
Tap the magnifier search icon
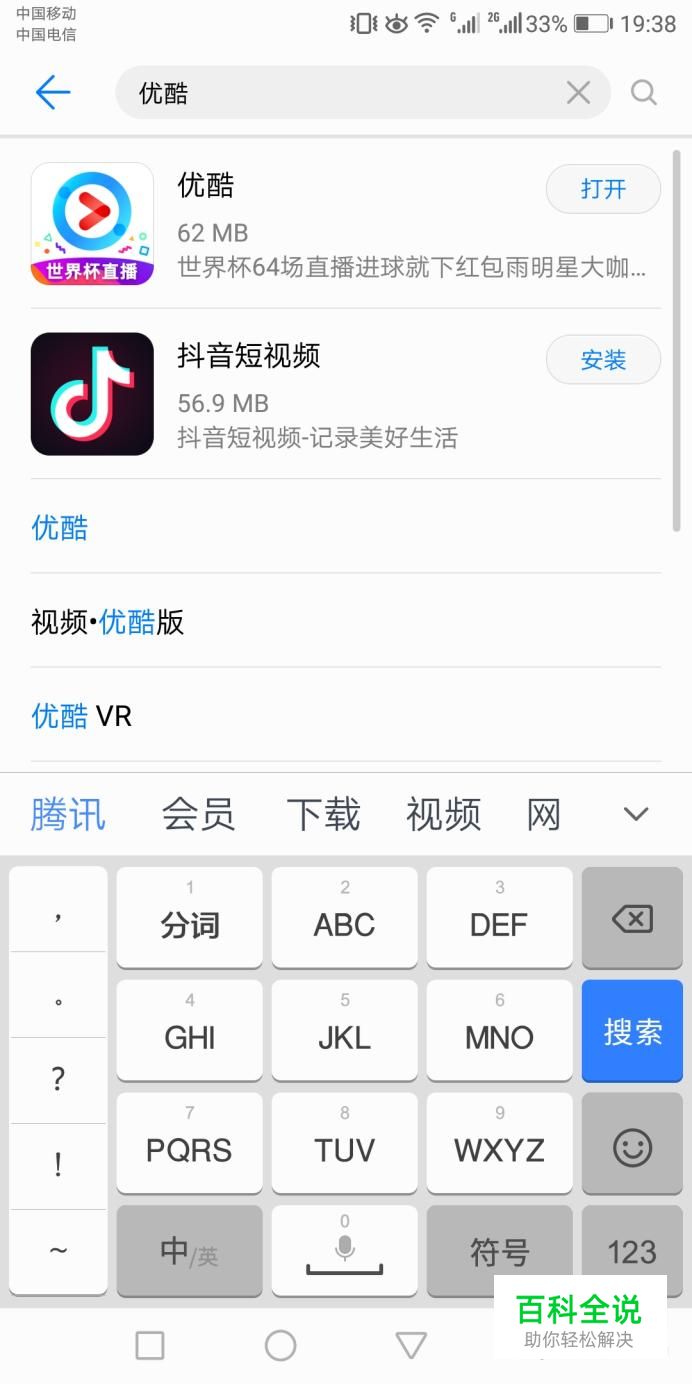coord(644,93)
